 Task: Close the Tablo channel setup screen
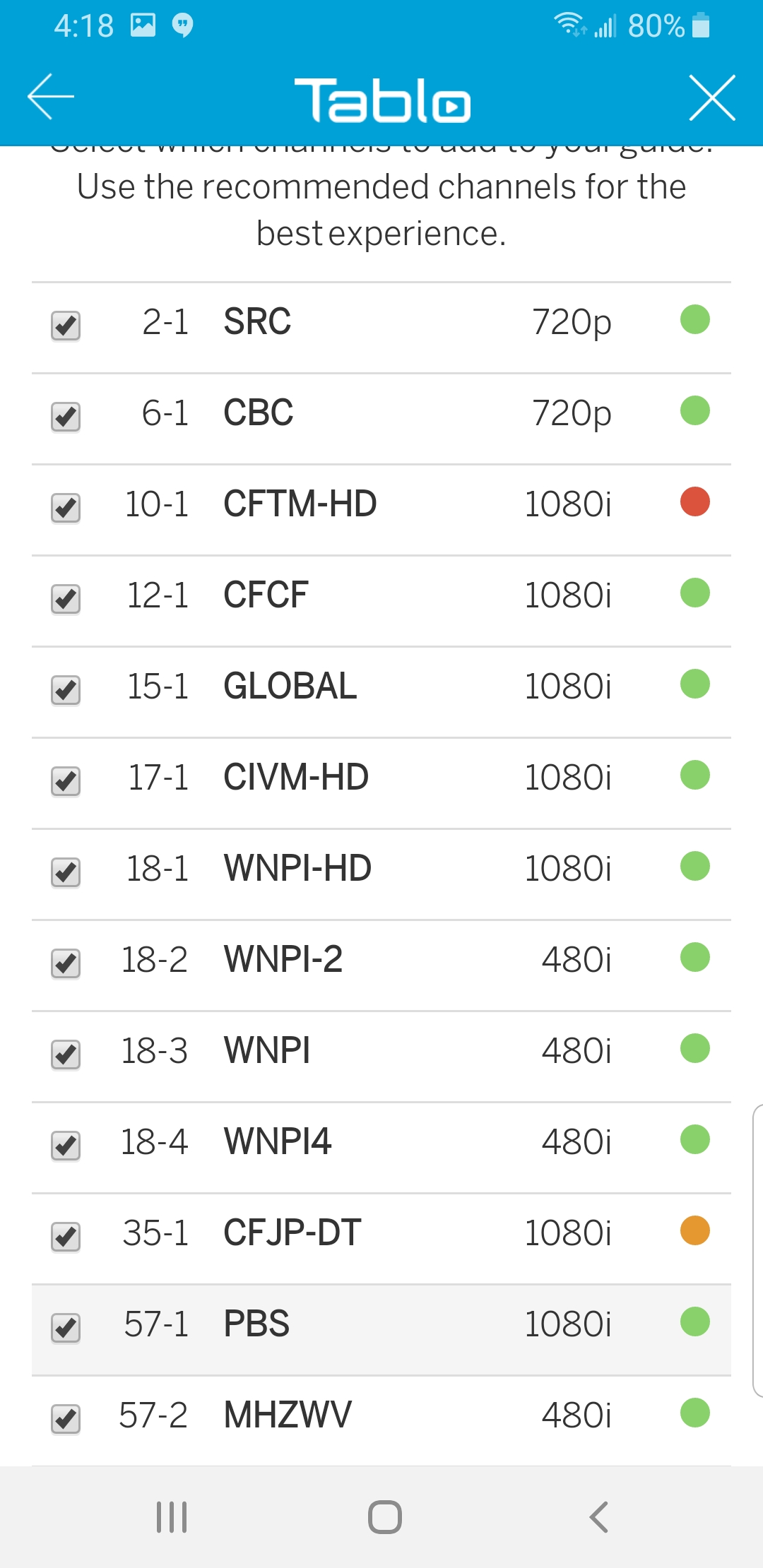(712, 97)
